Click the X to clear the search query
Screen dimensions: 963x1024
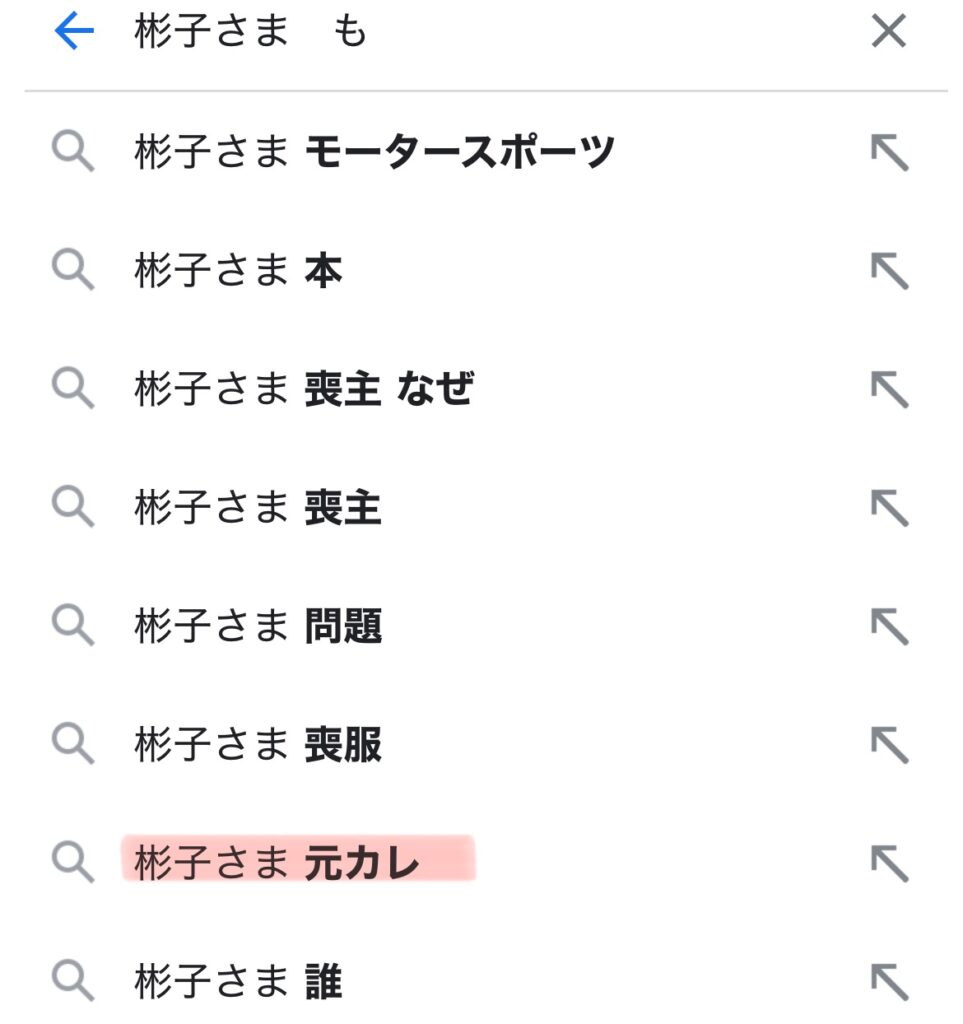pyautogui.click(x=888, y=32)
